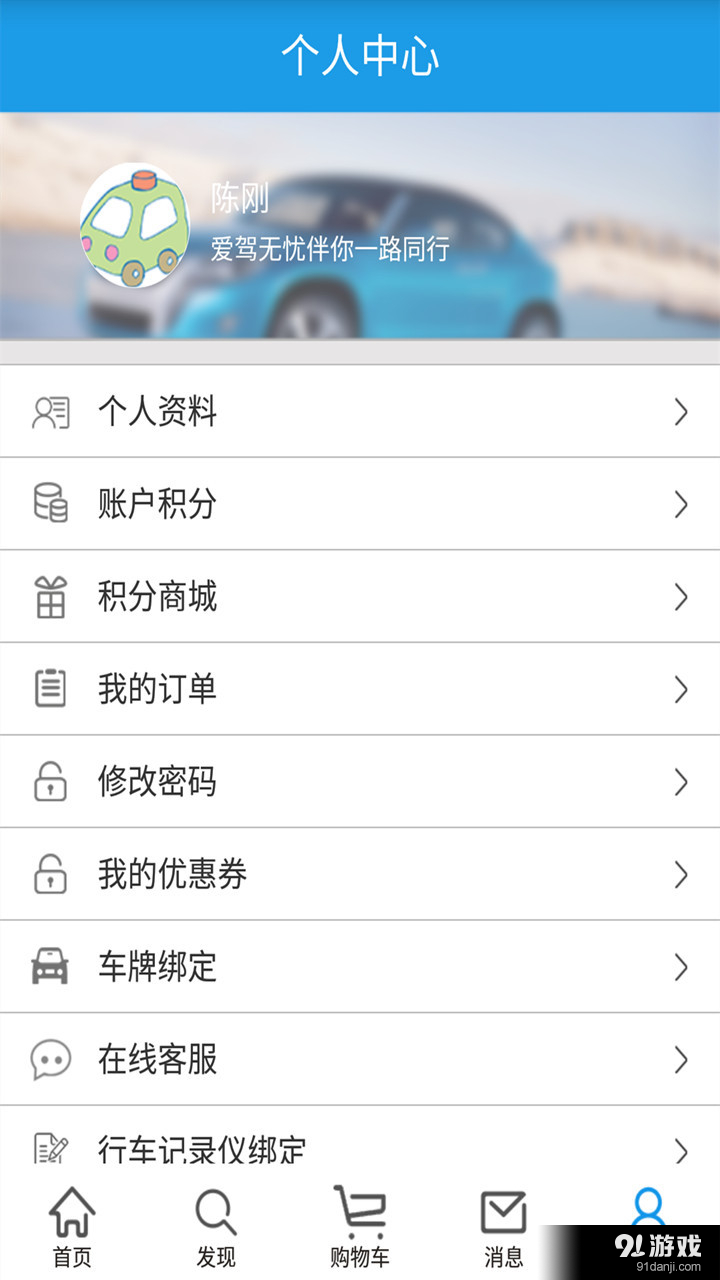
Task: Open the 发现 search tab
Action: (x=216, y=1225)
